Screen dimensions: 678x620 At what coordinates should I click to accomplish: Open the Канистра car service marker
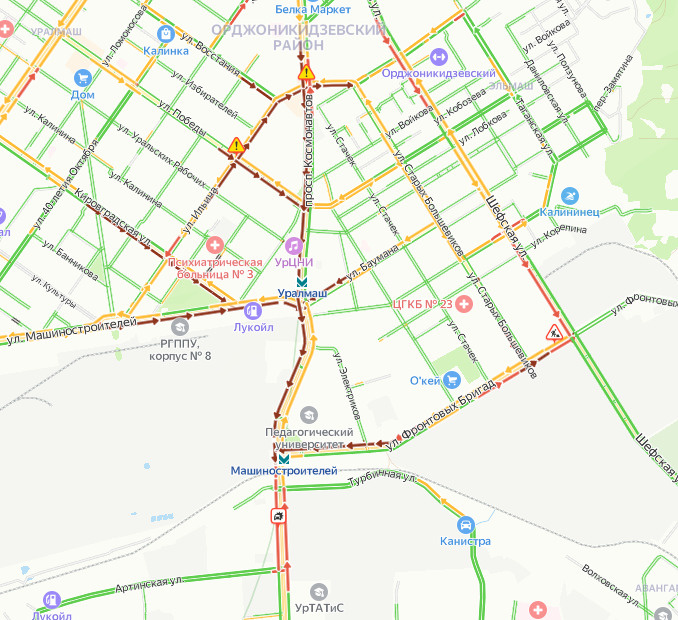[465, 524]
